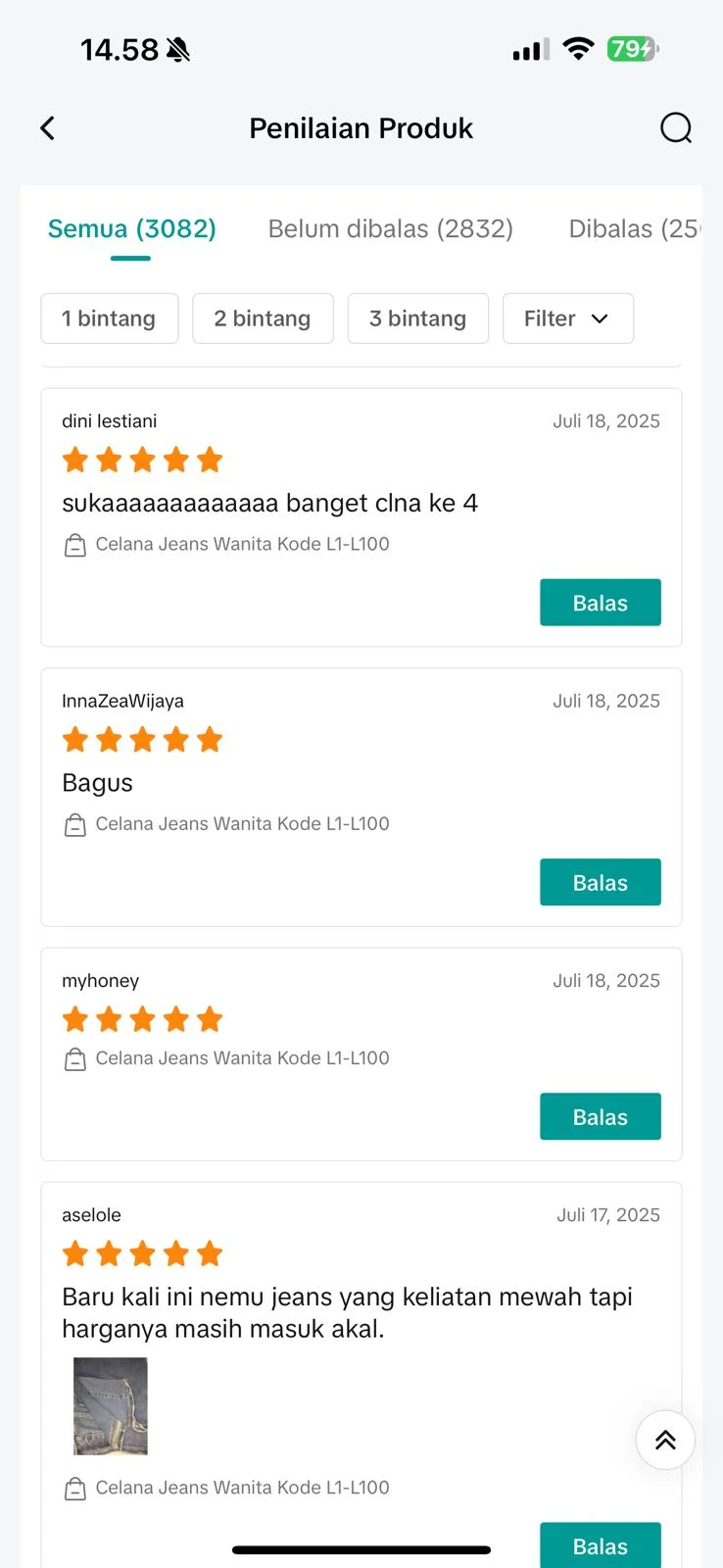Reply to myhoney's review using Balas
723x1568 pixels.
[601, 1116]
